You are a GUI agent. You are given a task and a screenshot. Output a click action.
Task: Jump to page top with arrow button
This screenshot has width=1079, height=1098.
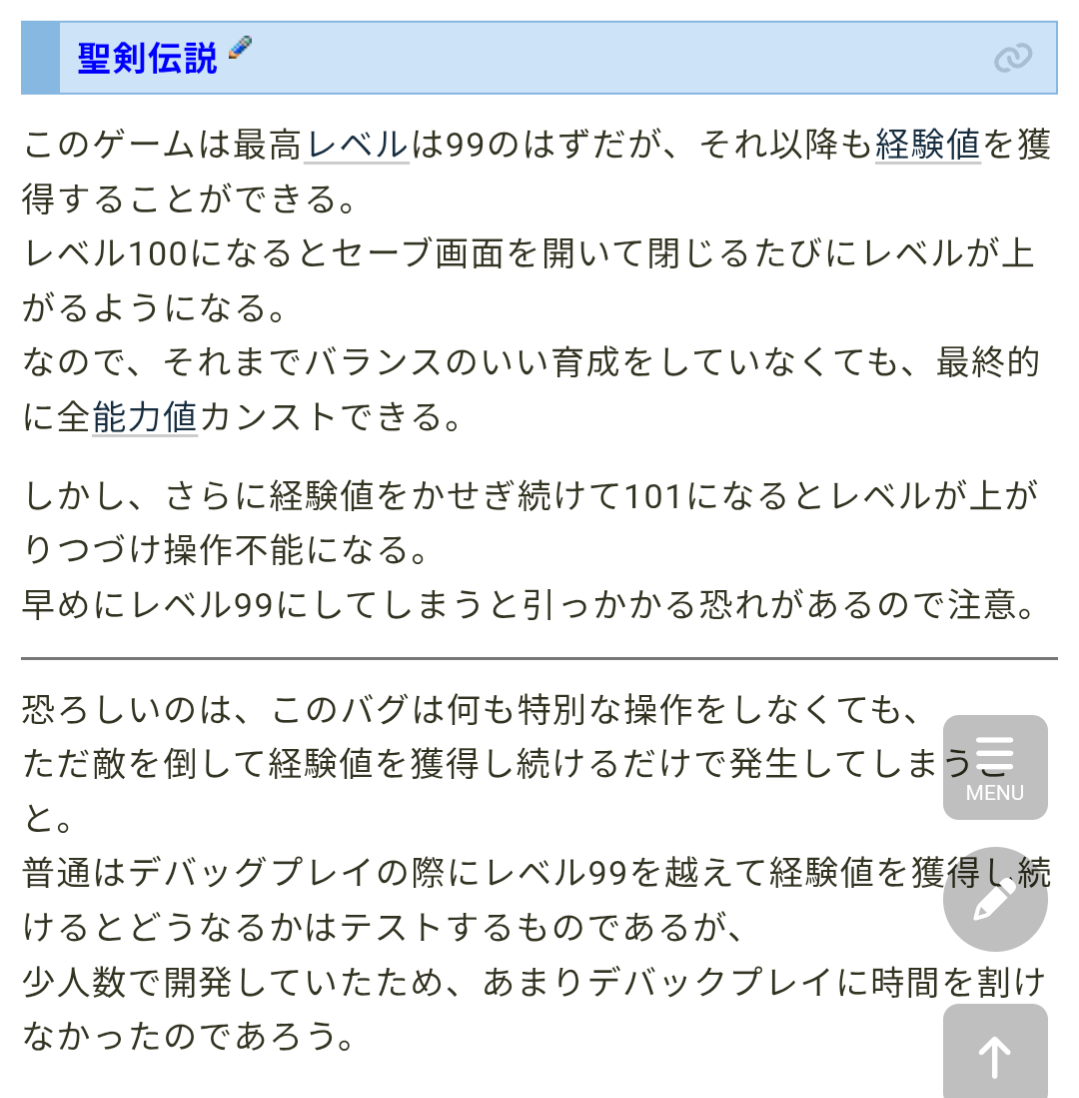click(995, 1055)
